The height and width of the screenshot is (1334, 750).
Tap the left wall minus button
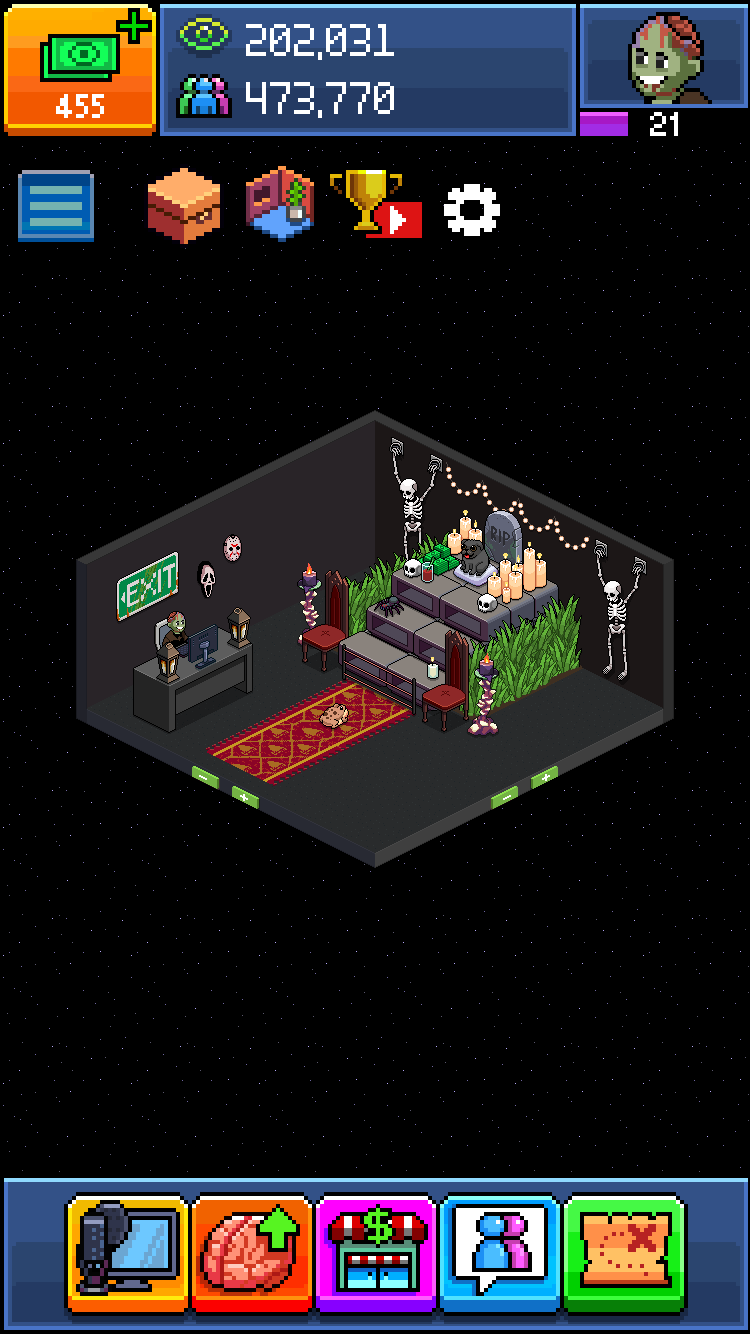pos(205,775)
